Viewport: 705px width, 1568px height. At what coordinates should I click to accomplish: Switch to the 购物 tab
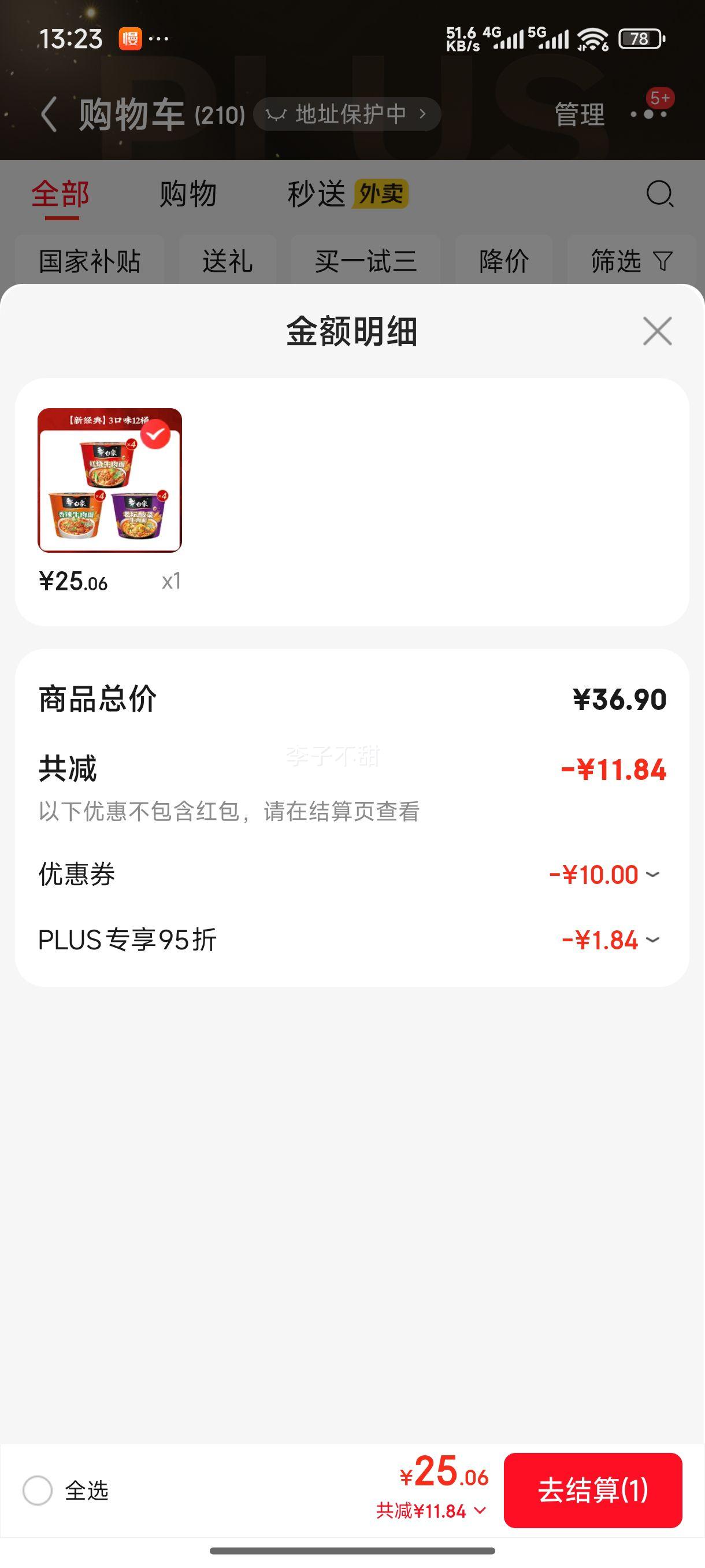pos(188,194)
